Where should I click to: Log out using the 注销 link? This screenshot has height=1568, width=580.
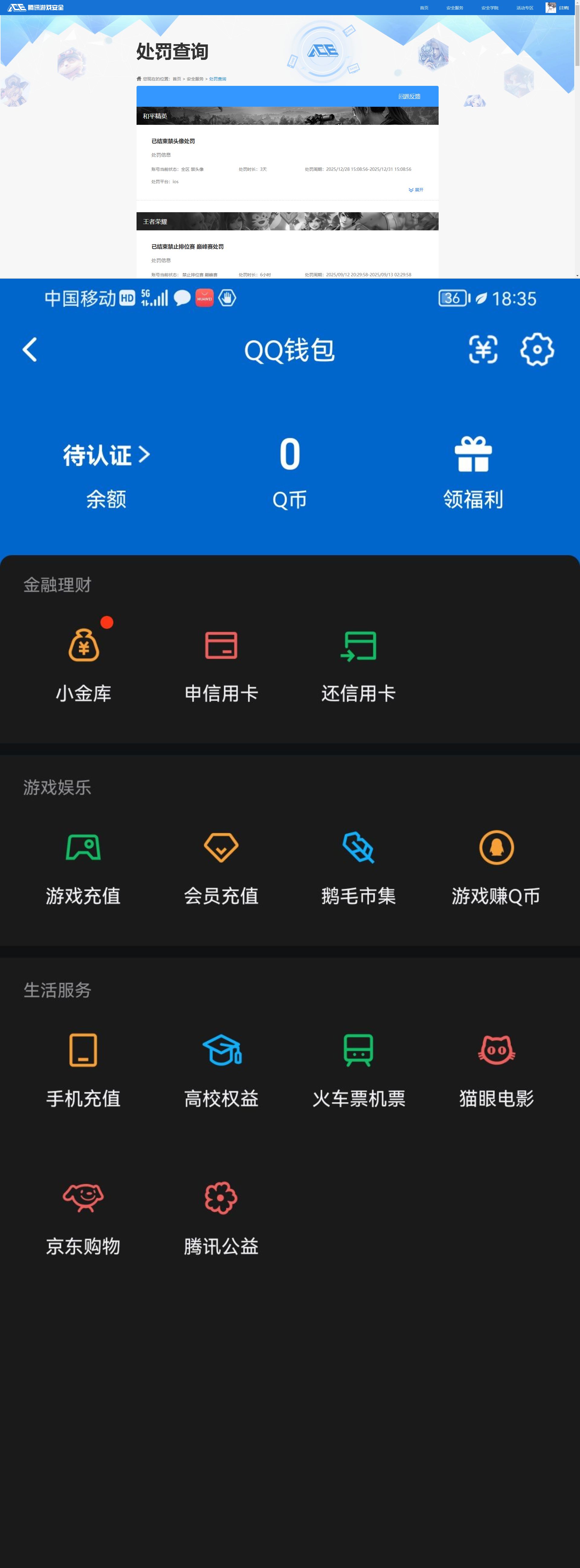point(564,7)
